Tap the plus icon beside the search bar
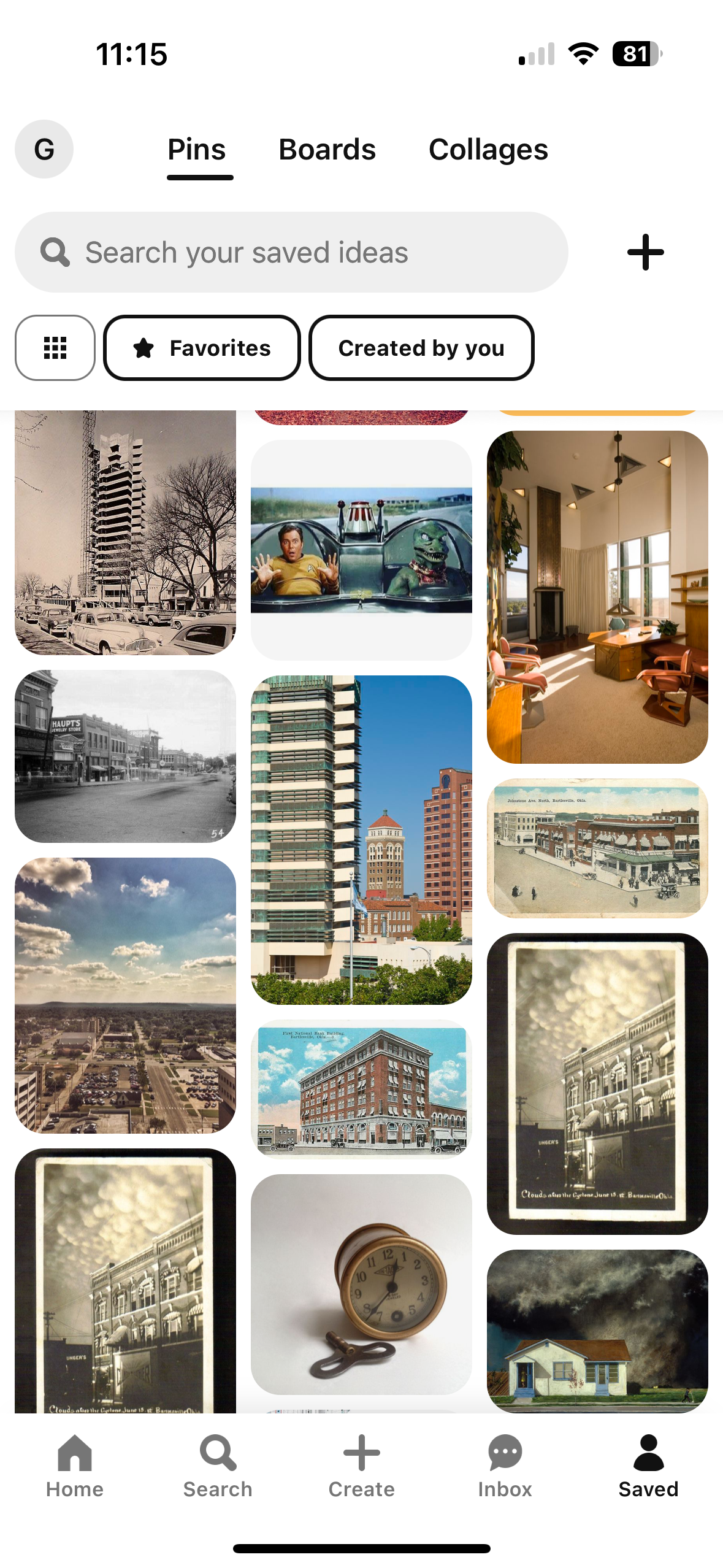The image size is (723, 1568). point(645,252)
